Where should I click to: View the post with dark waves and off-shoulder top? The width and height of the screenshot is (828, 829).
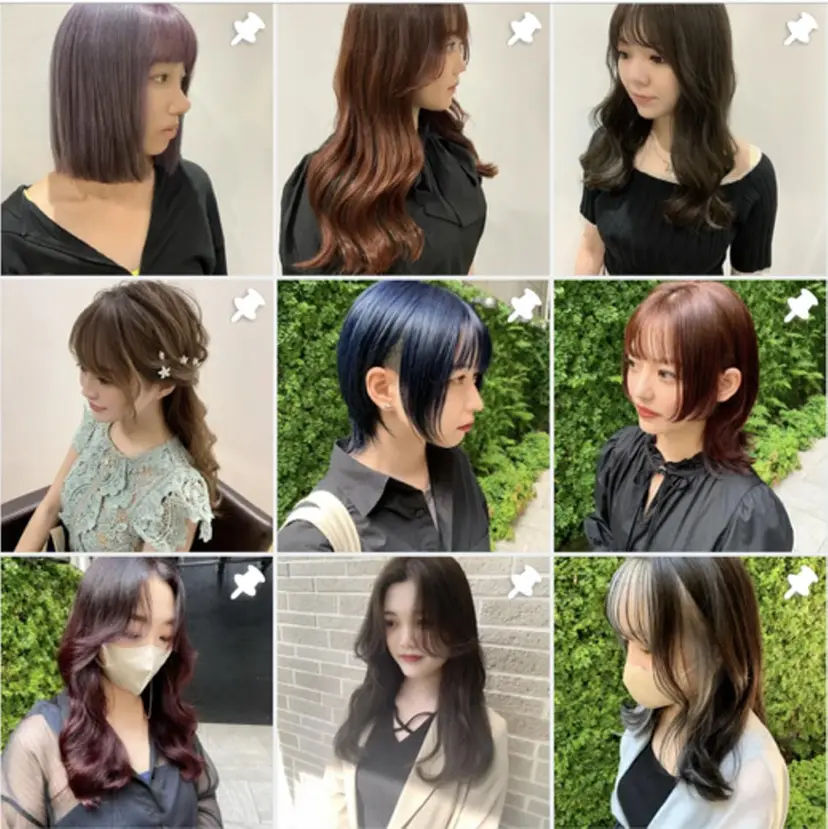[690, 138]
